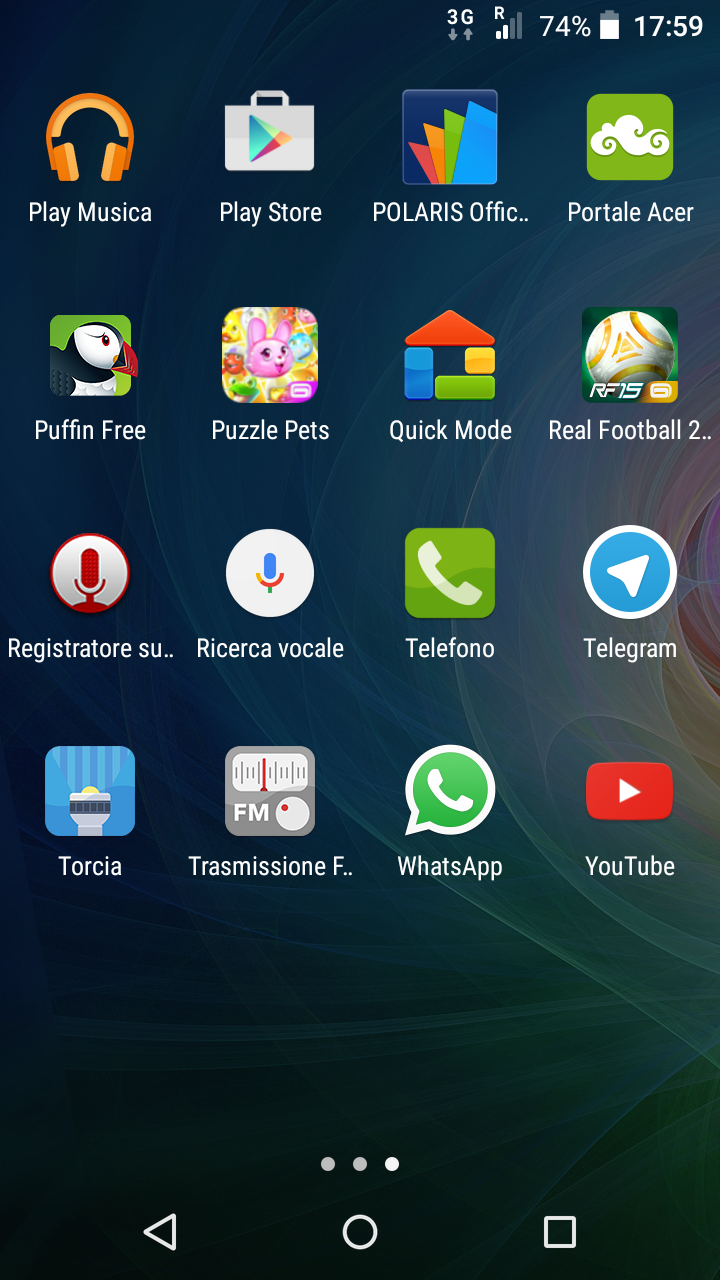Screen dimensions: 720x1280
Task: Open the Registratore sound recorder
Action: (x=90, y=573)
